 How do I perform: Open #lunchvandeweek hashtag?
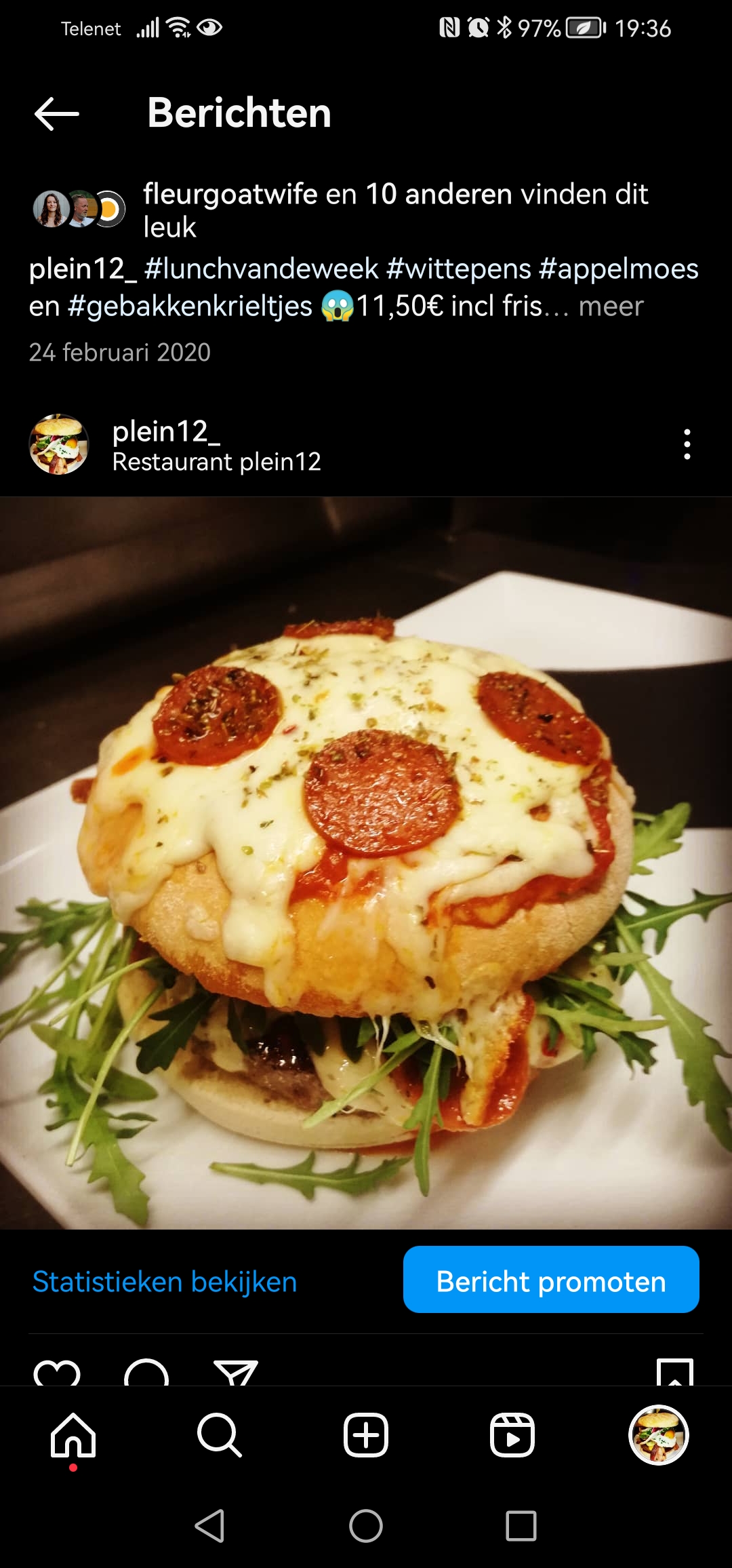[x=261, y=269]
